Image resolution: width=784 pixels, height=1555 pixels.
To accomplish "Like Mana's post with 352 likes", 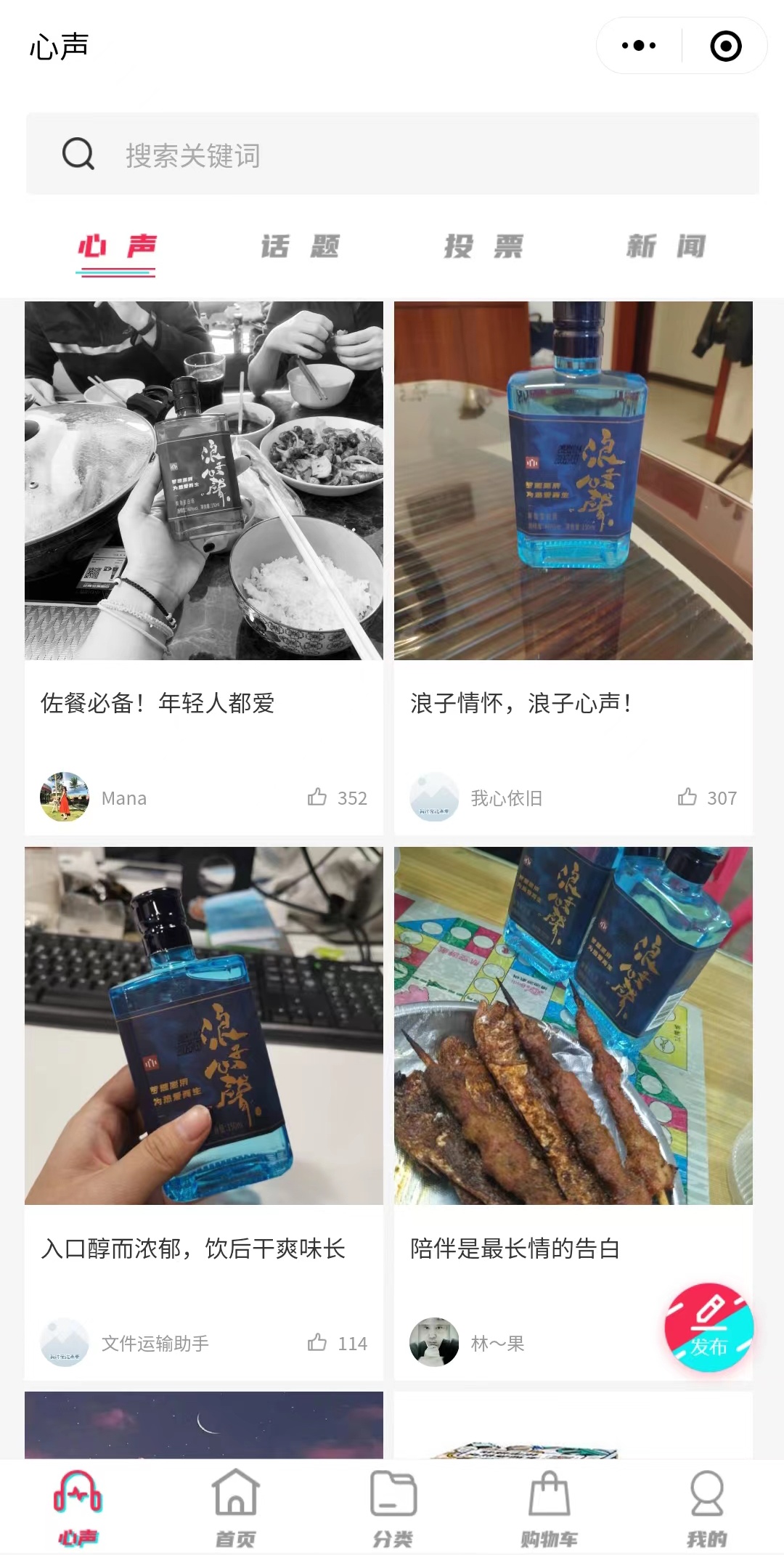I will (x=317, y=797).
